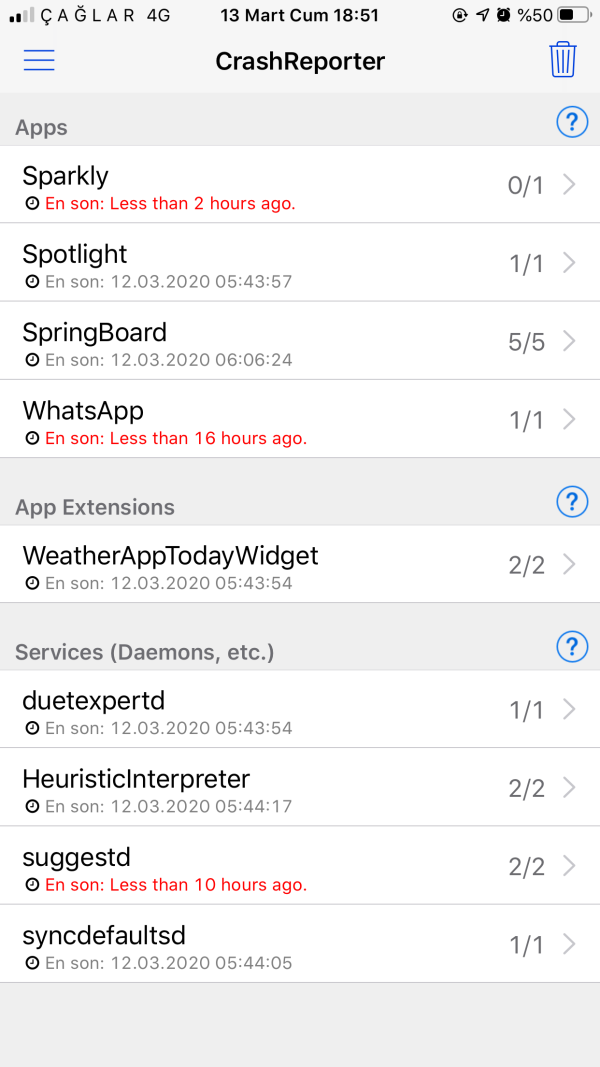Select the WhatsApp crash entry

click(x=300, y=419)
